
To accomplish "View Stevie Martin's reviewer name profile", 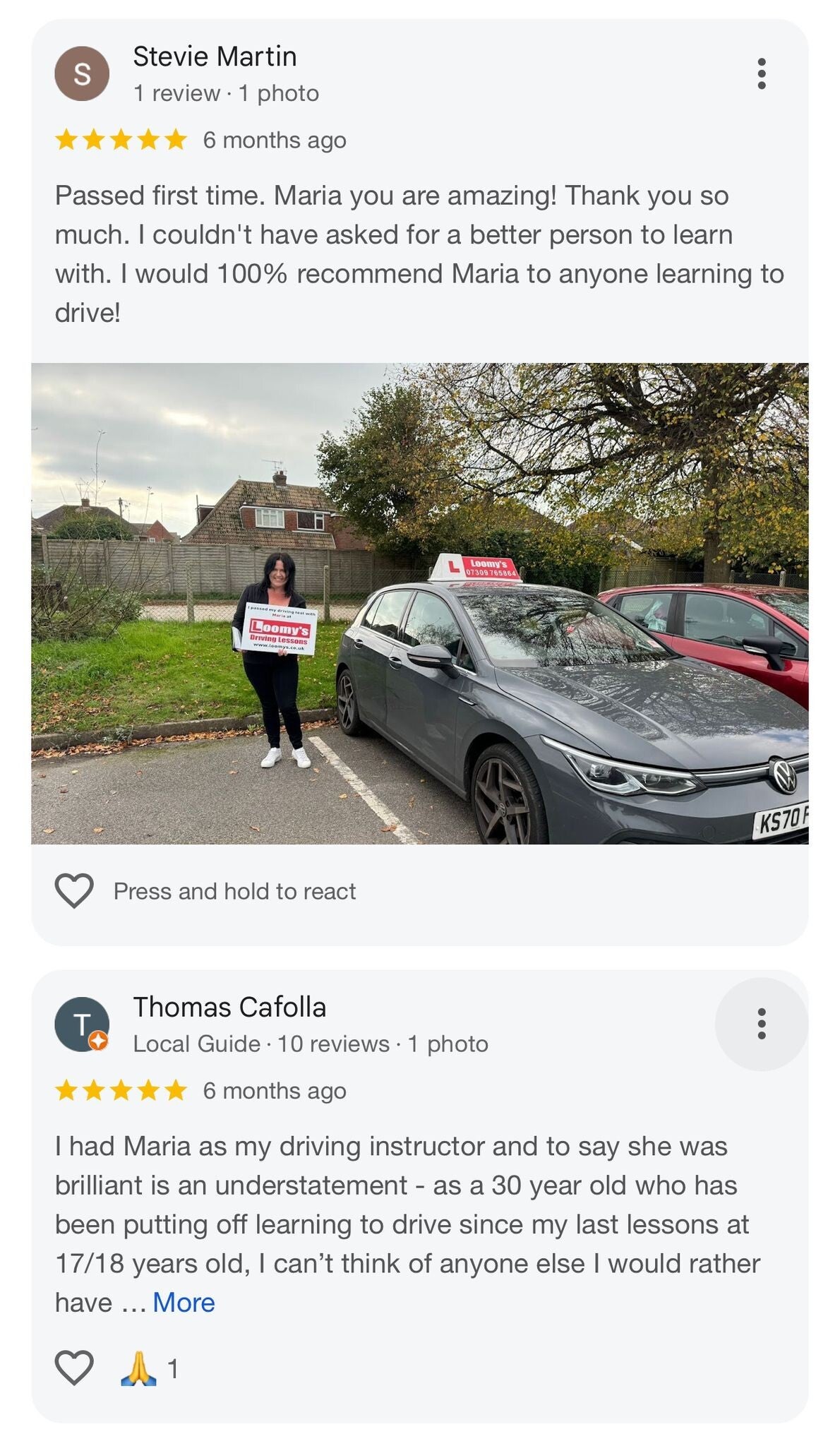I will (215, 56).
